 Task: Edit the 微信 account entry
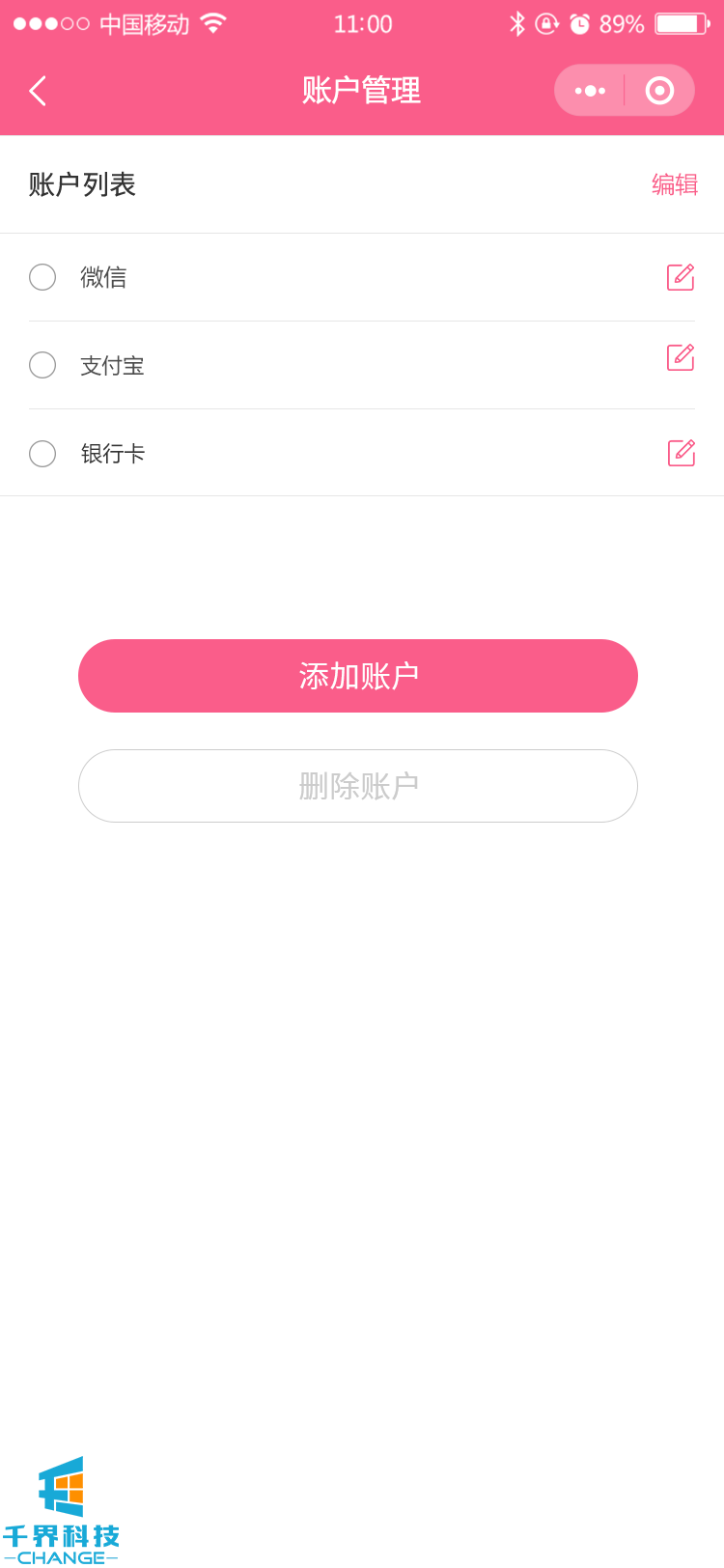681,277
